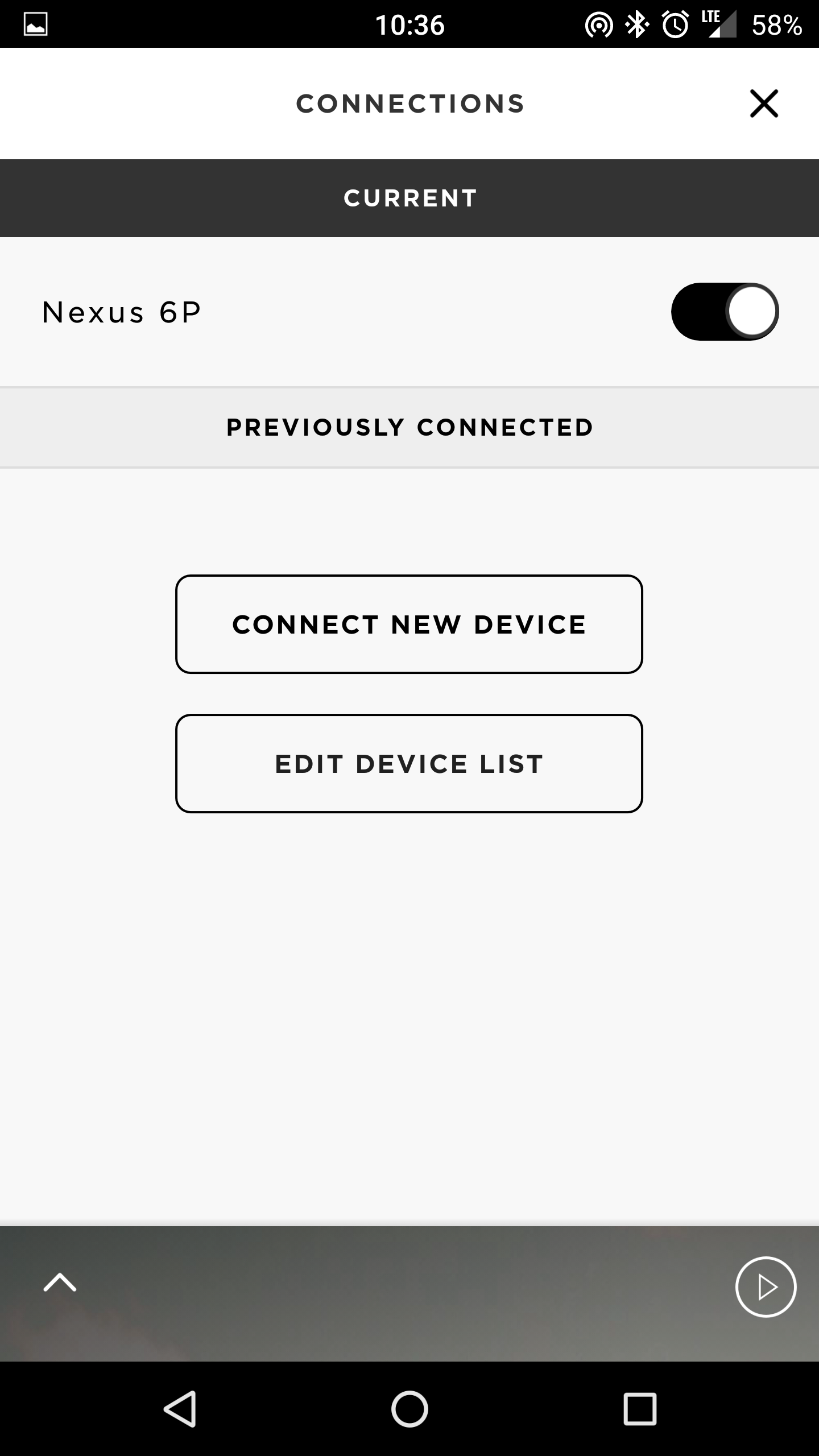Close the Connections screen
This screenshot has height=1456, width=819.
[x=764, y=104]
